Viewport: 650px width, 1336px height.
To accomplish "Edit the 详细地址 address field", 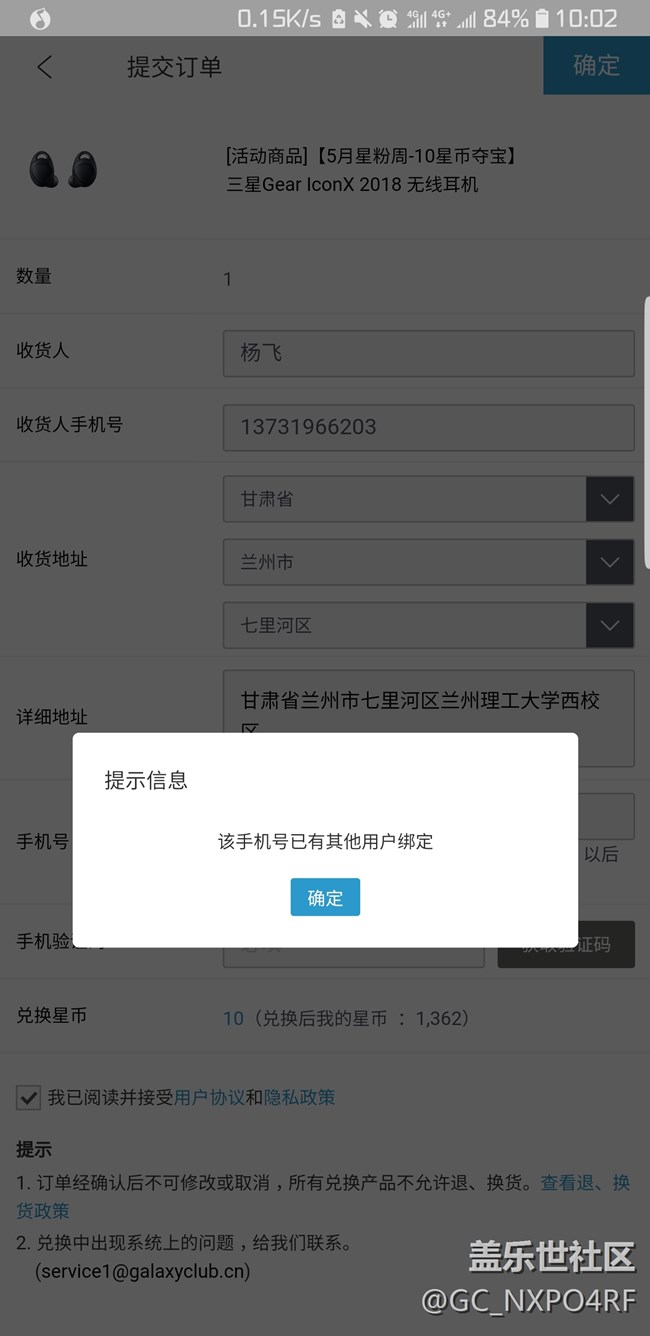I will (x=428, y=705).
